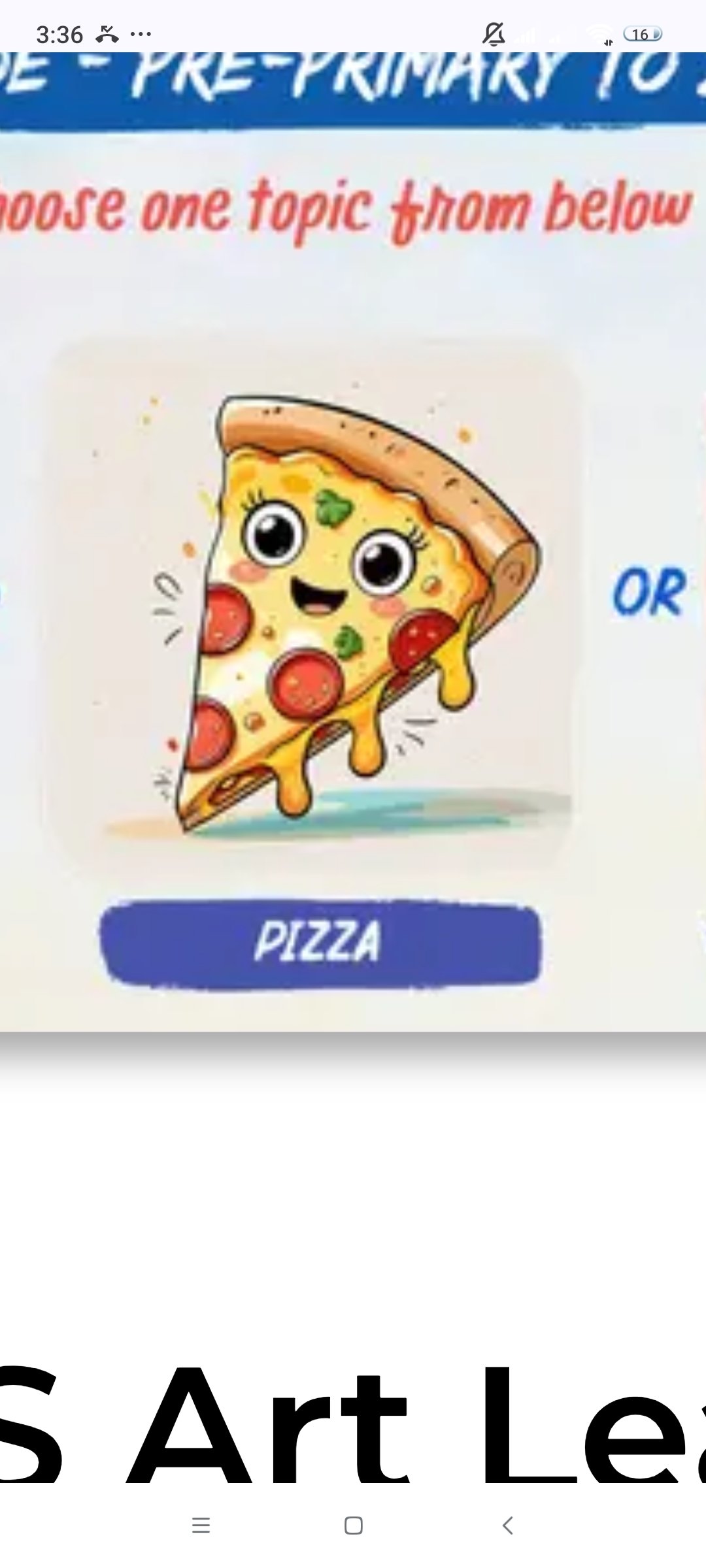706x1568 pixels.
Task: Open recent apps from navigation bar
Action: [x=201, y=1526]
